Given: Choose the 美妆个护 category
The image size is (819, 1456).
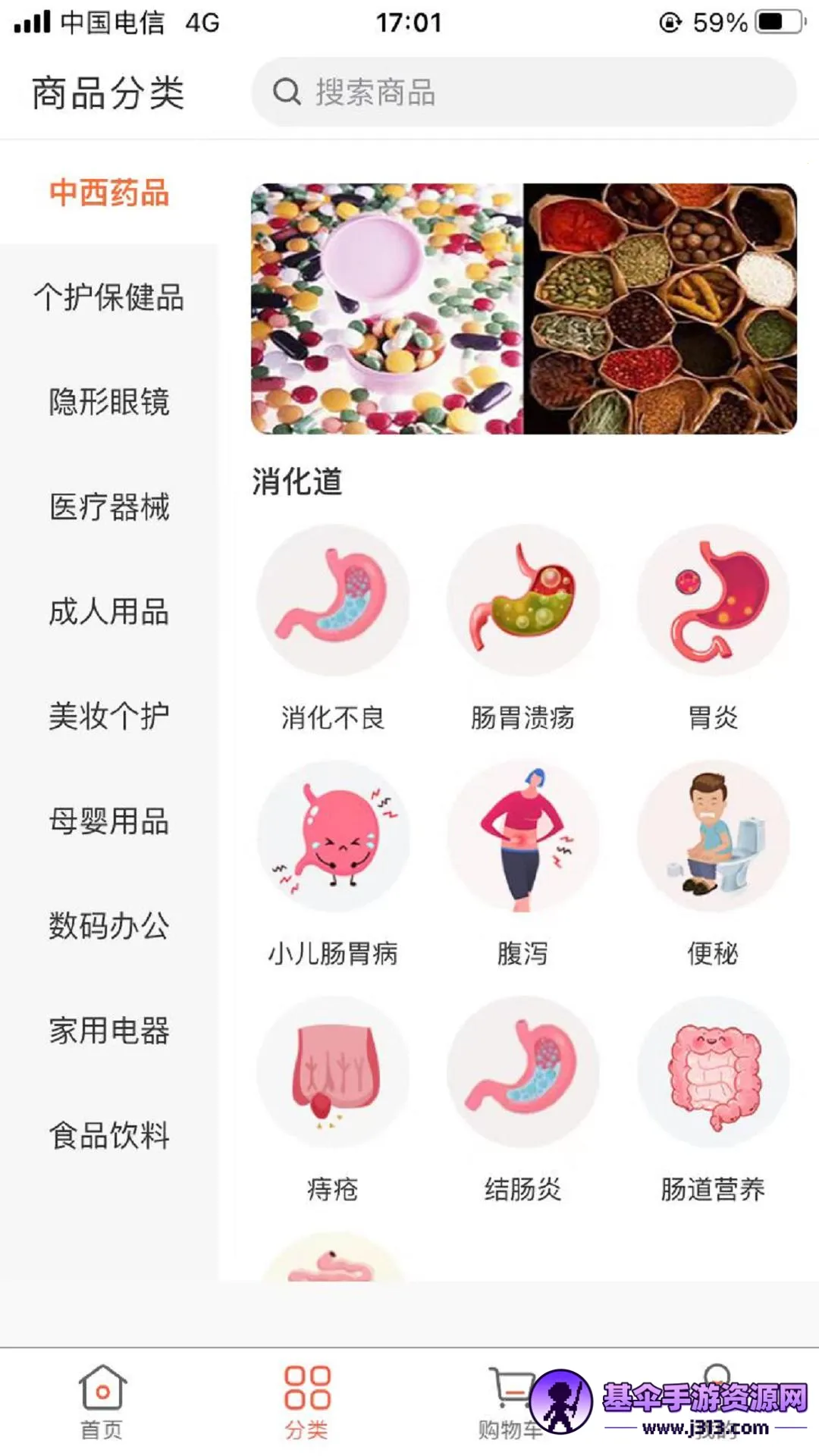Looking at the screenshot, I should click(x=108, y=716).
